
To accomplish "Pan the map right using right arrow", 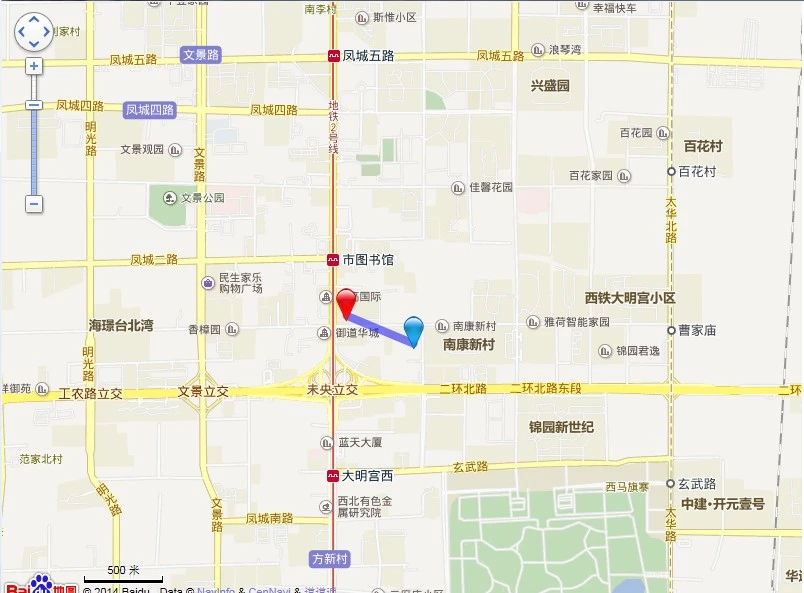I will [47, 32].
